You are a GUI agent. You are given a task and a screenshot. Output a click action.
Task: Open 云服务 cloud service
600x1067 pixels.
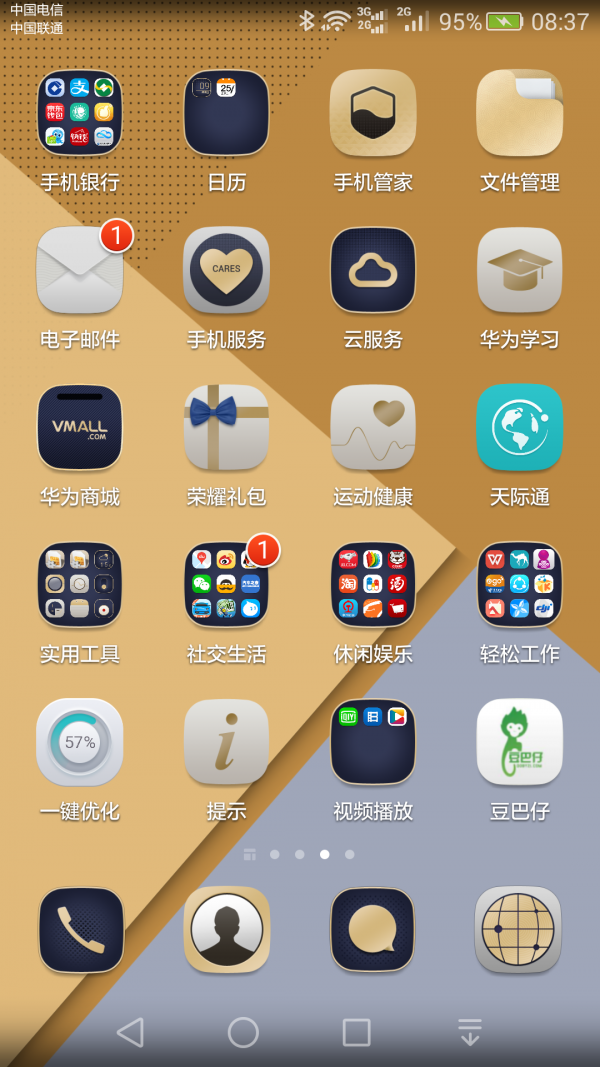pos(373,270)
